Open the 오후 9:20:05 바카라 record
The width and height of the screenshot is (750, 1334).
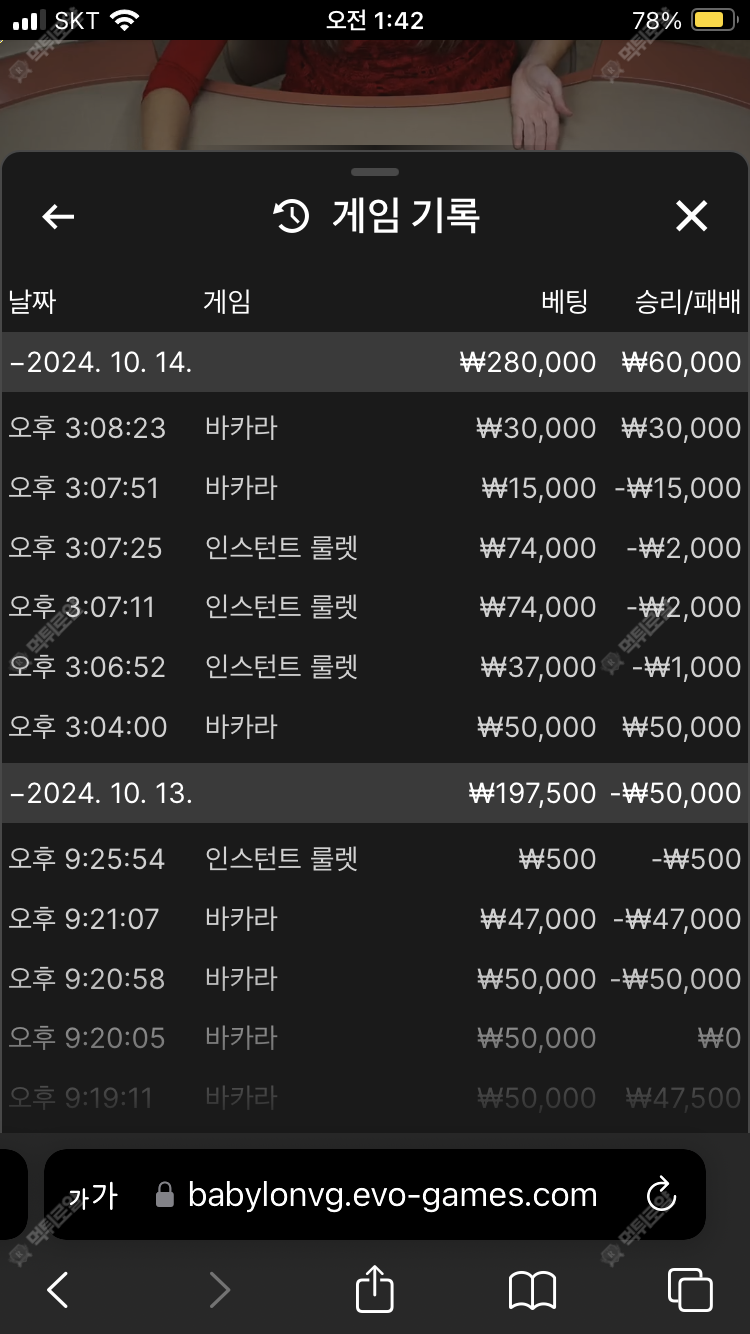point(375,1038)
